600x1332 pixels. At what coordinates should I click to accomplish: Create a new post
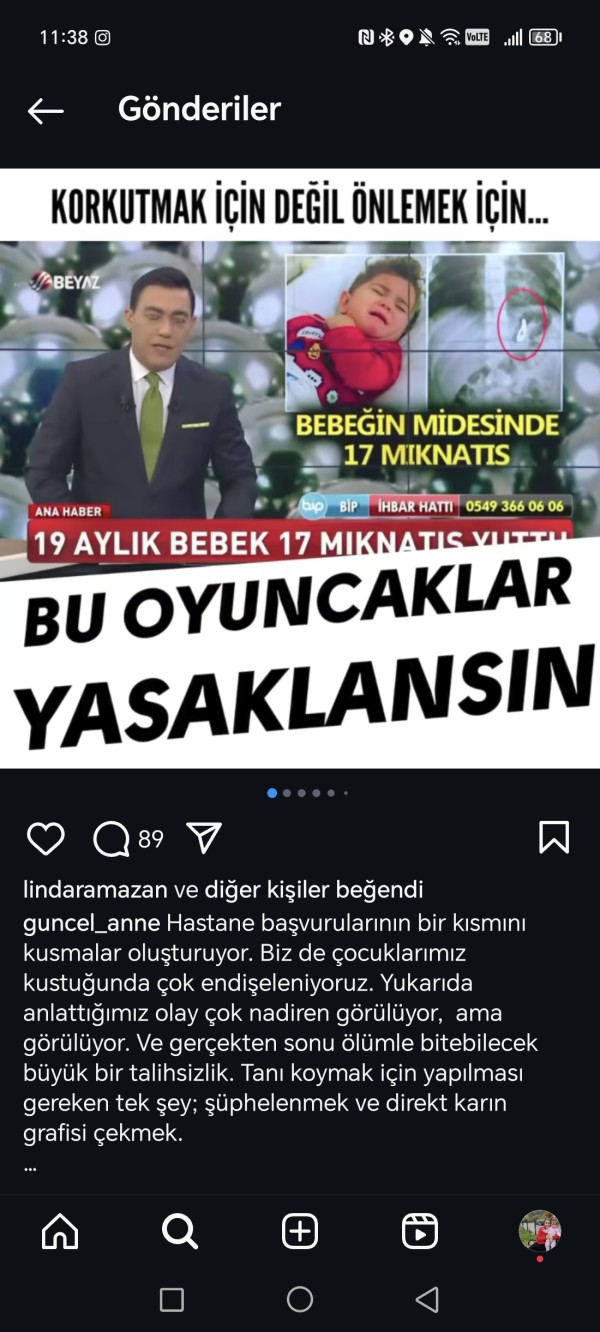300,1231
